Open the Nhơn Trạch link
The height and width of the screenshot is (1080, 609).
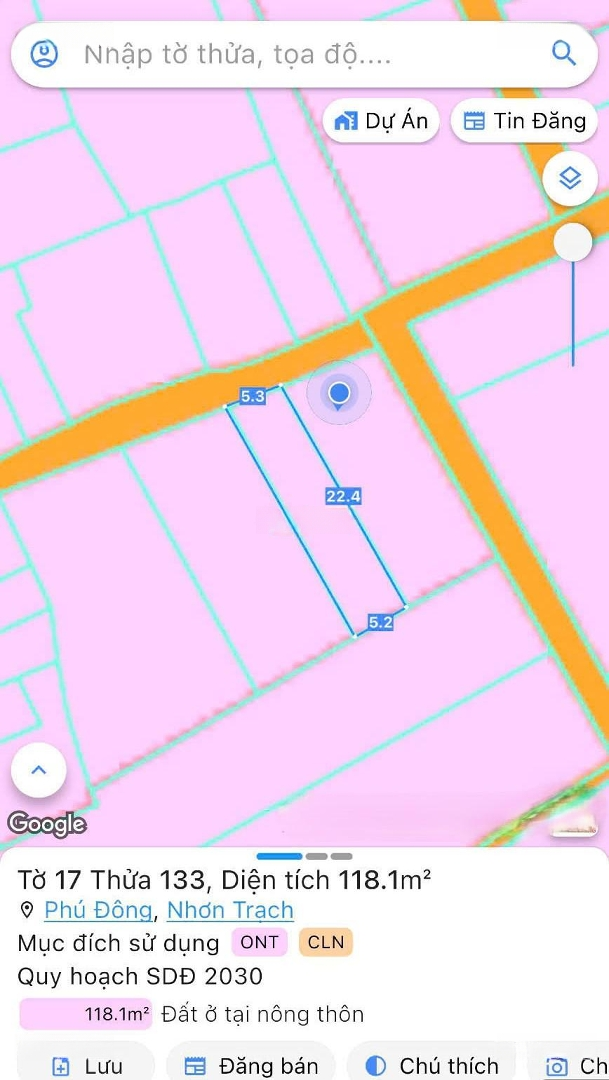[230, 910]
